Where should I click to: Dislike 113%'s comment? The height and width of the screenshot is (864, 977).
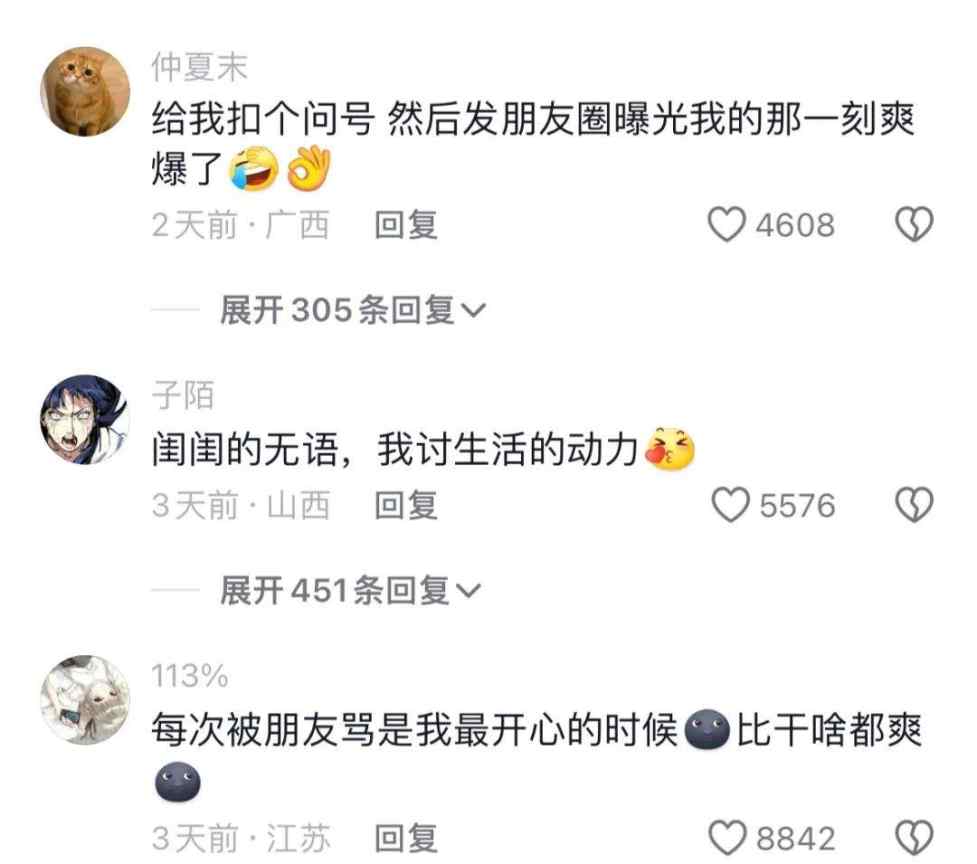coord(912,838)
